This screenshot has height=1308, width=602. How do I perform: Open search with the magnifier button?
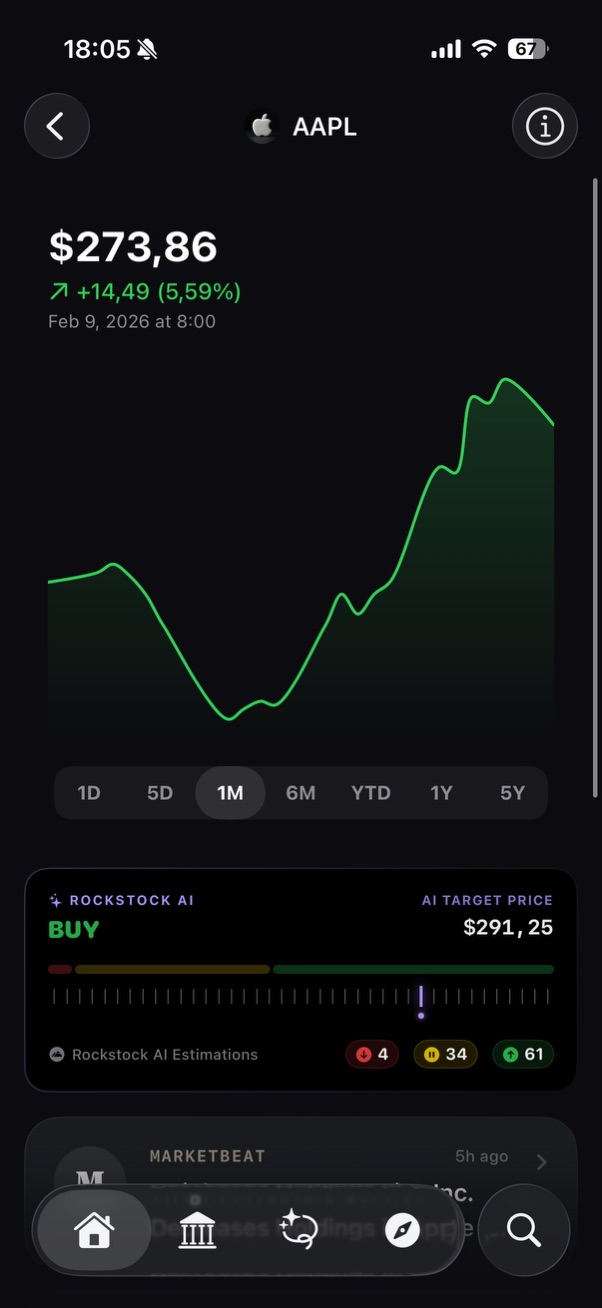pyautogui.click(x=523, y=1230)
